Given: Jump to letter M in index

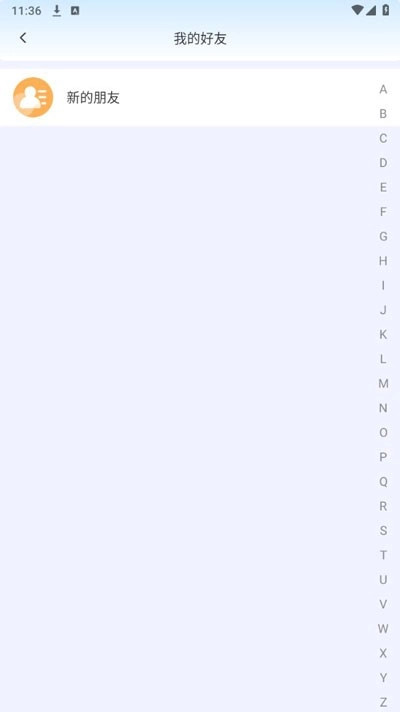Looking at the screenshot, I should click(383, 384).
